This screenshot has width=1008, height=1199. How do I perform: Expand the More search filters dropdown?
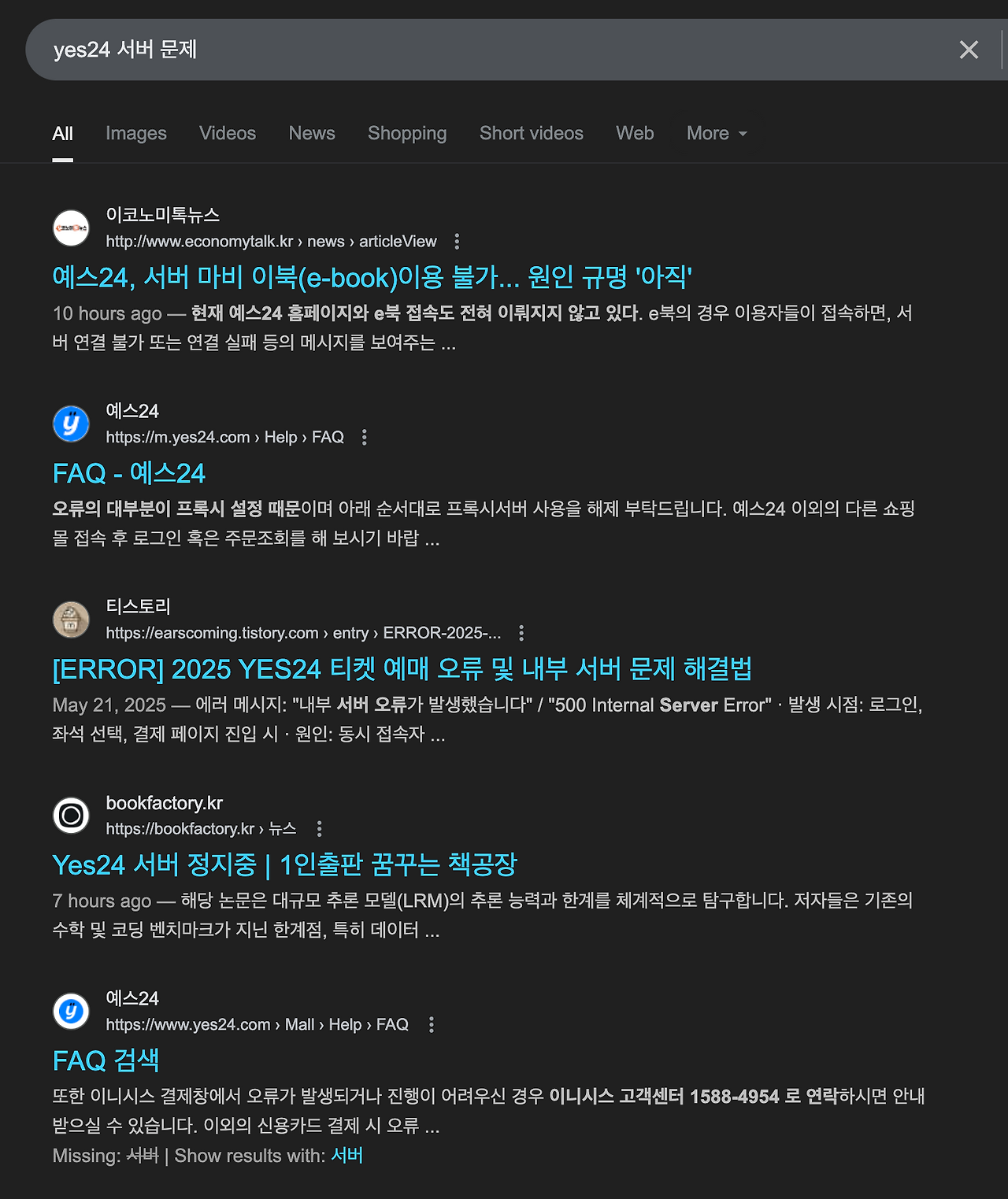[717, 133]
